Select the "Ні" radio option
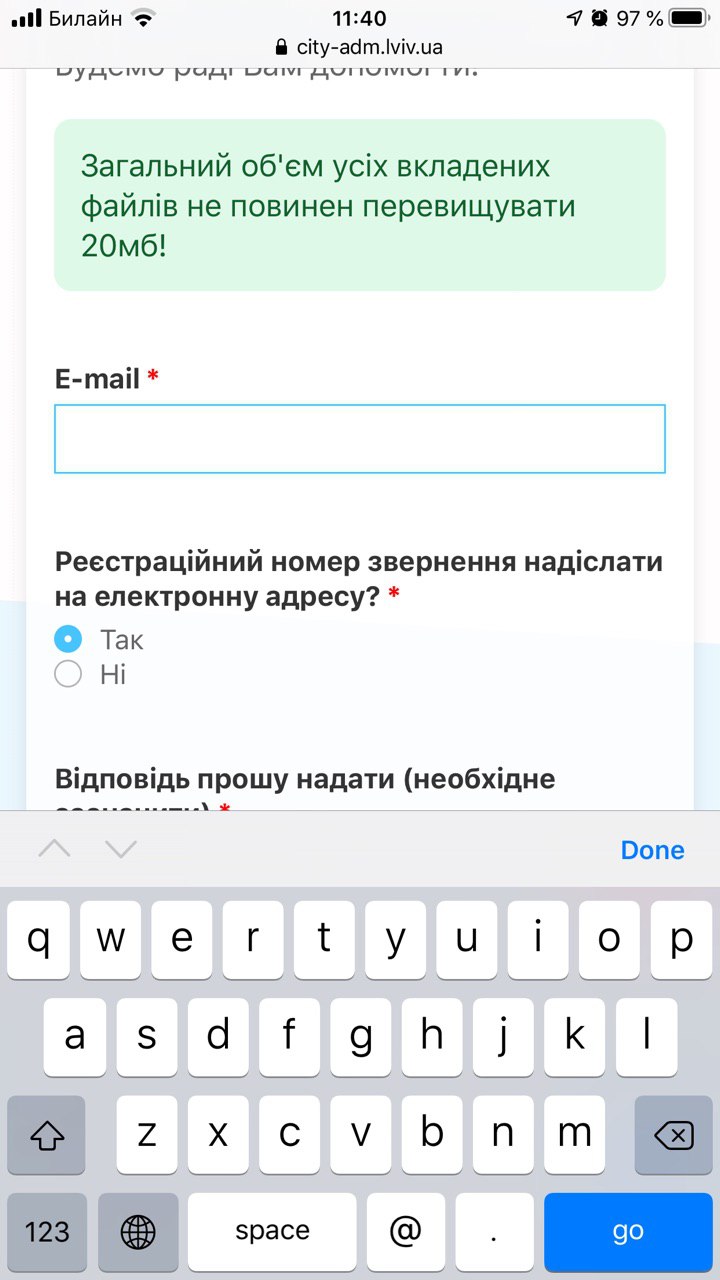 [68, 675]
